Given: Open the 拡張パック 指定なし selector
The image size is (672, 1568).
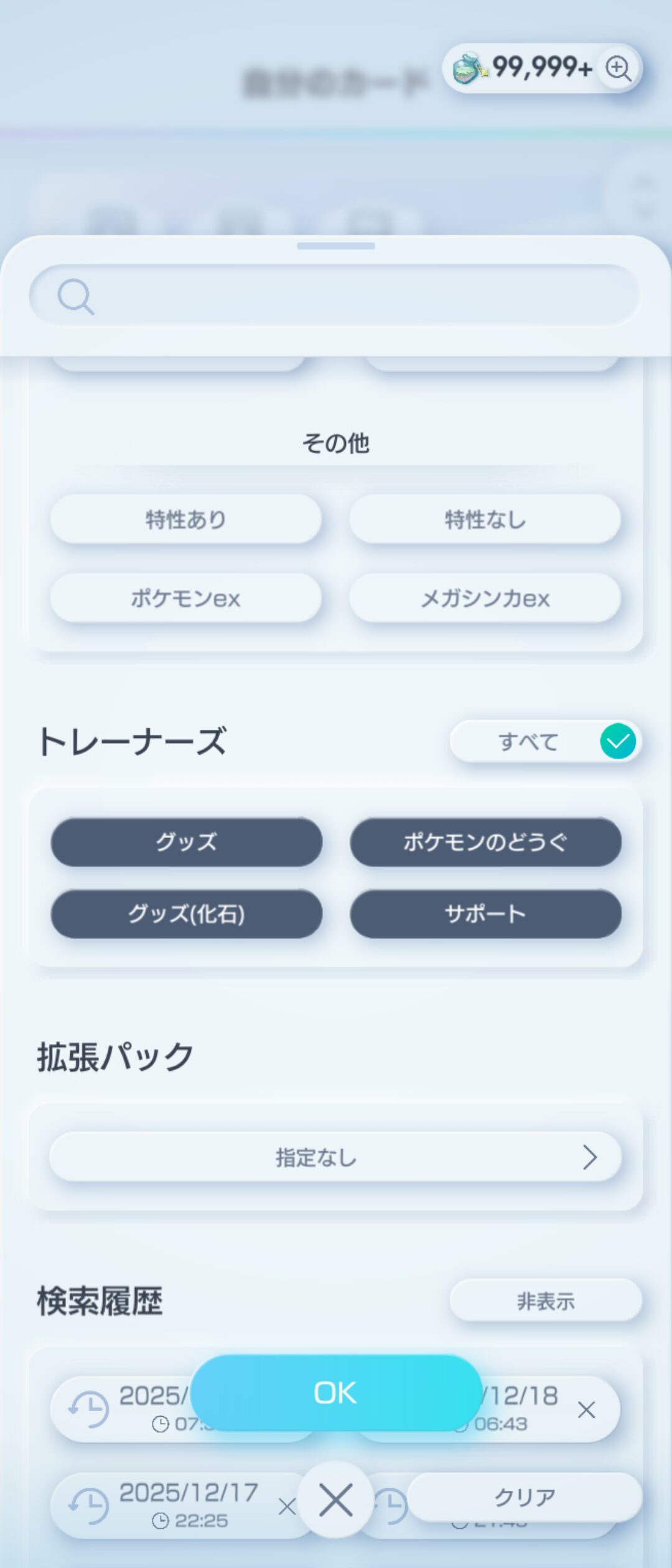Looking at the screenshot, I should tap(335, 1157).
